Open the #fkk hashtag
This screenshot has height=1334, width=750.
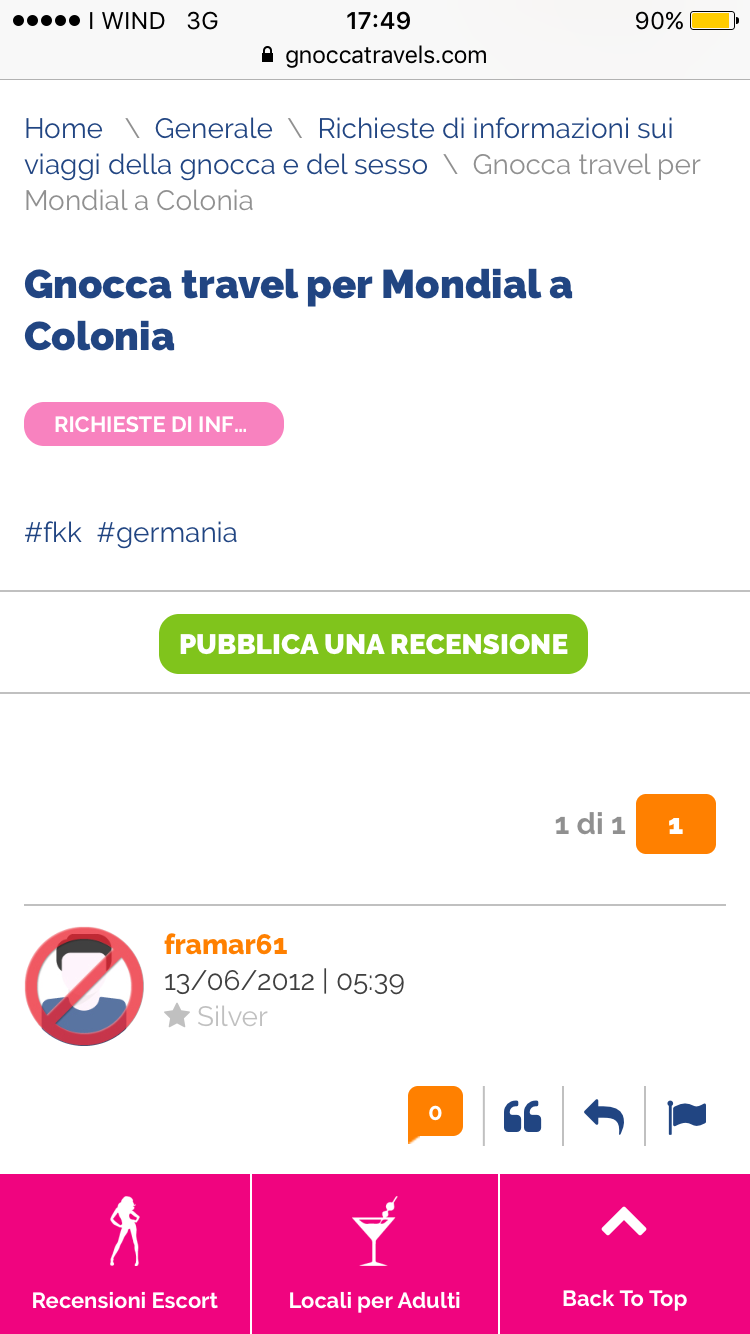[x=53, y=532]
